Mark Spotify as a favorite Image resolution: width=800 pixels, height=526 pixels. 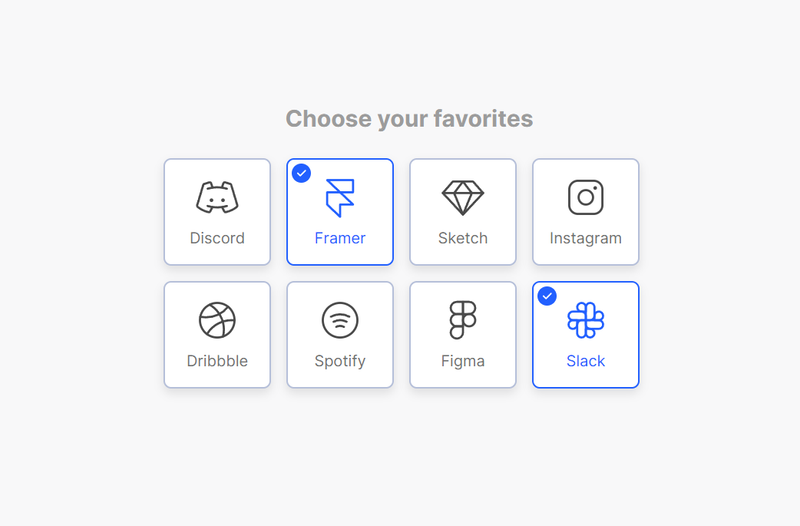click(x=340, y=335)
